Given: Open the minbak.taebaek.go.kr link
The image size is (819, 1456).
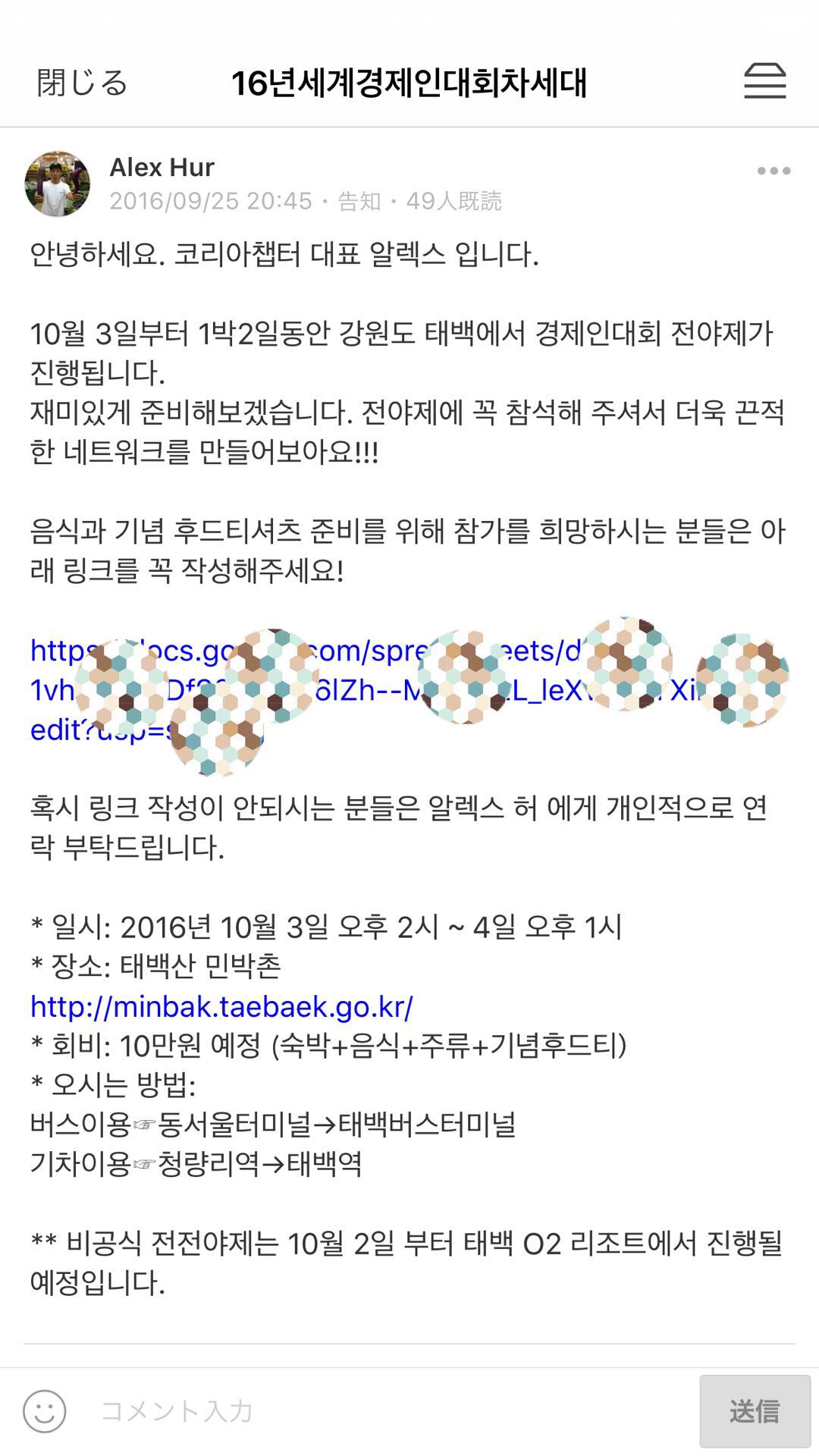Looking at the screenshot, I should click(x=221, y=1006).
